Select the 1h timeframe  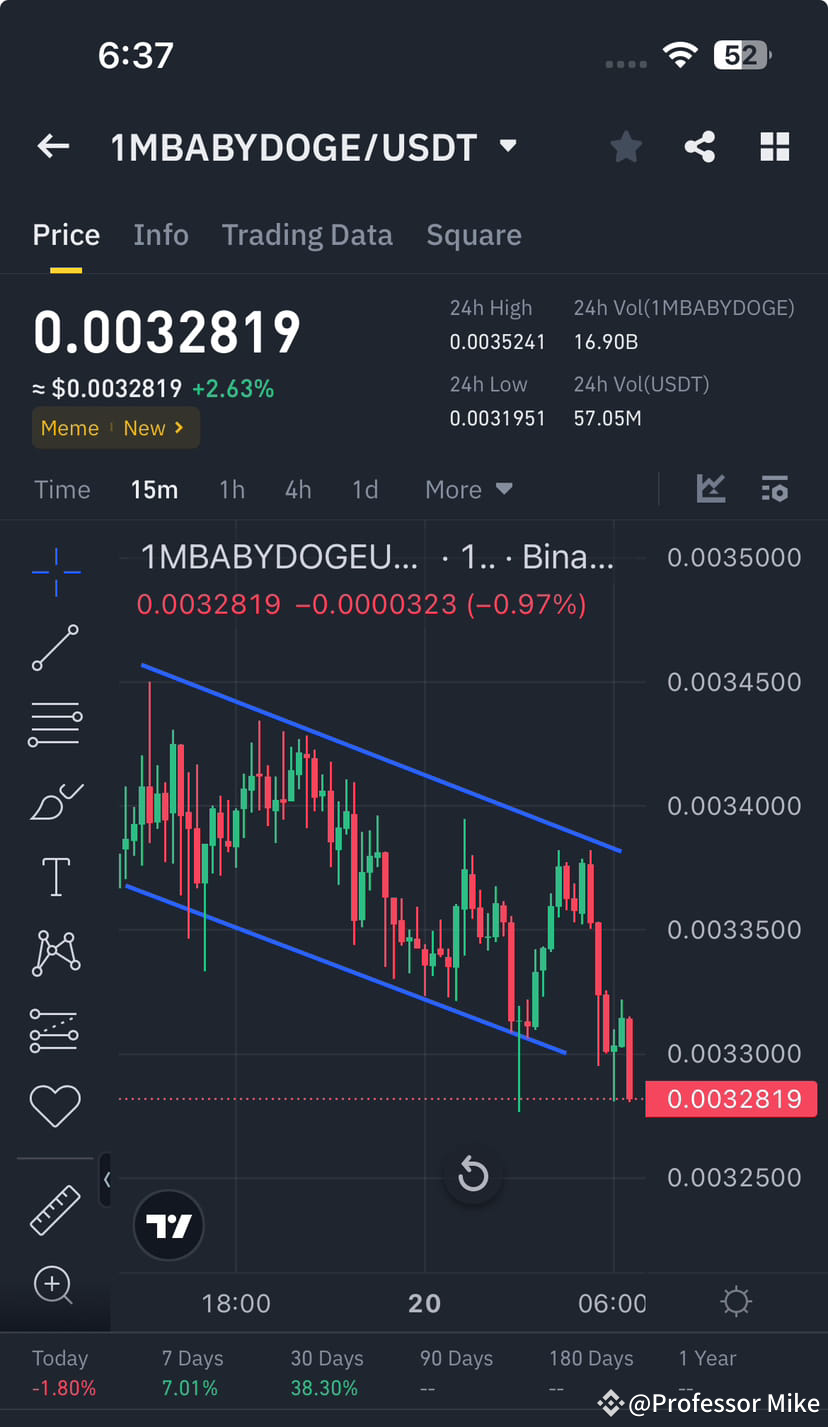click(x=231, y=489)
